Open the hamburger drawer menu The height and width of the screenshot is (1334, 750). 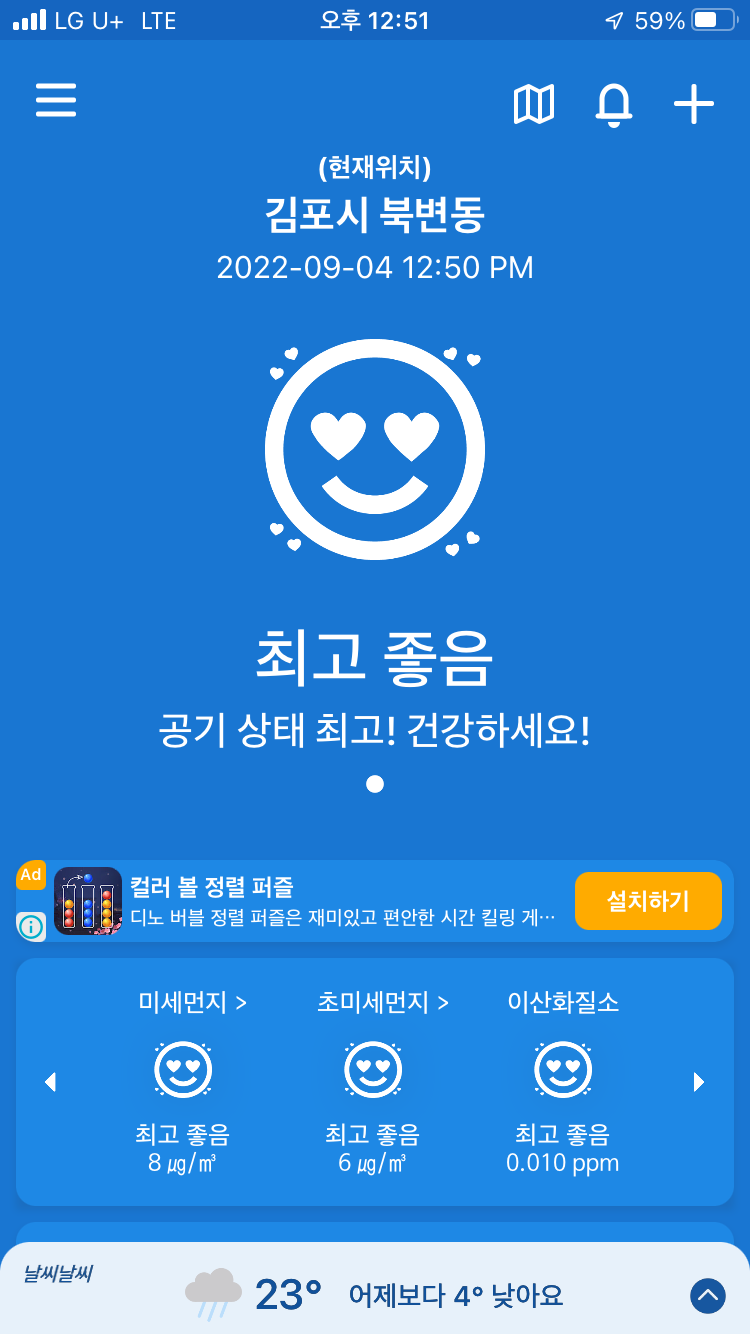56,100
